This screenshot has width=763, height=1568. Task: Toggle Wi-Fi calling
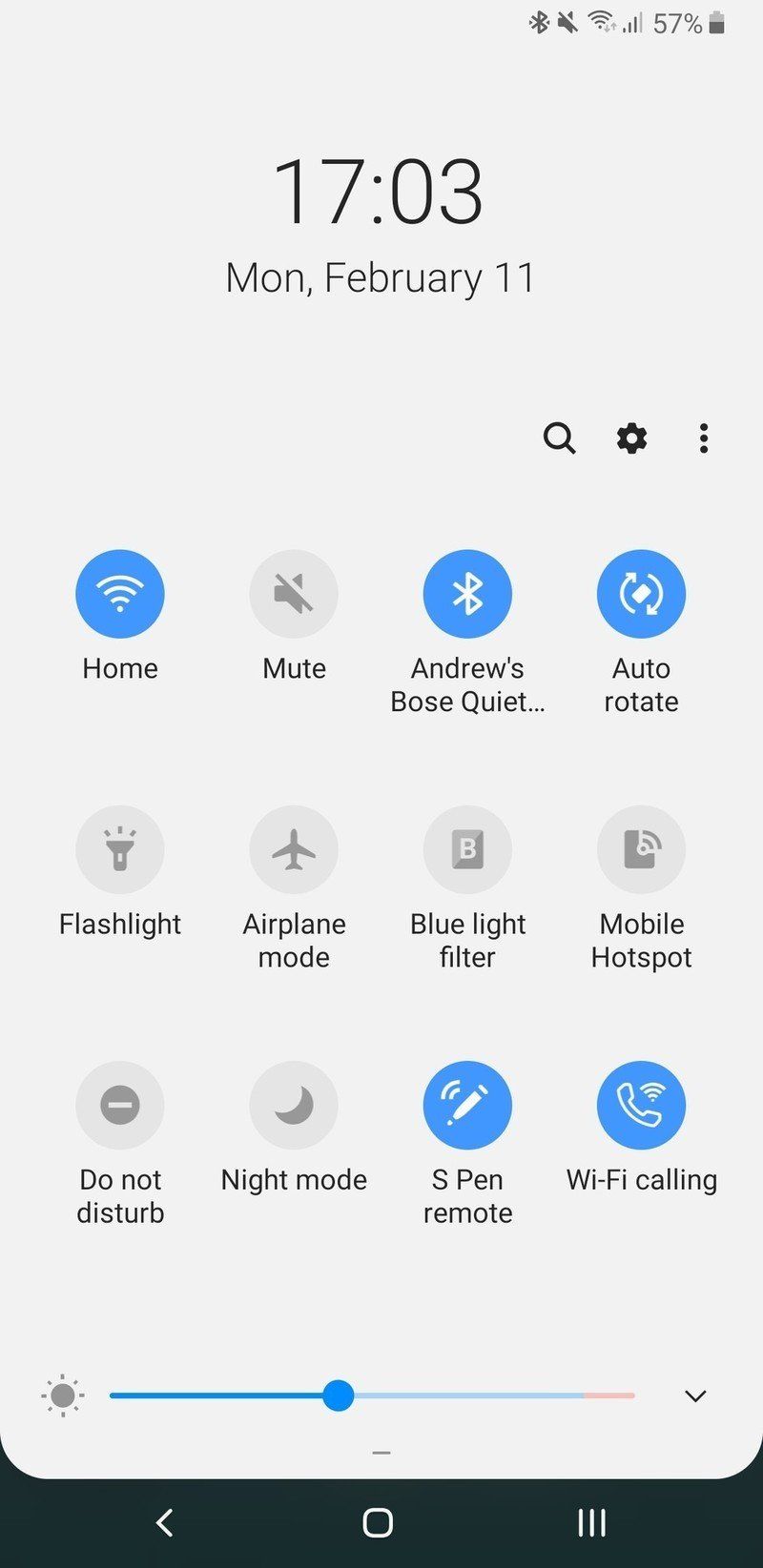point(641,1104)
